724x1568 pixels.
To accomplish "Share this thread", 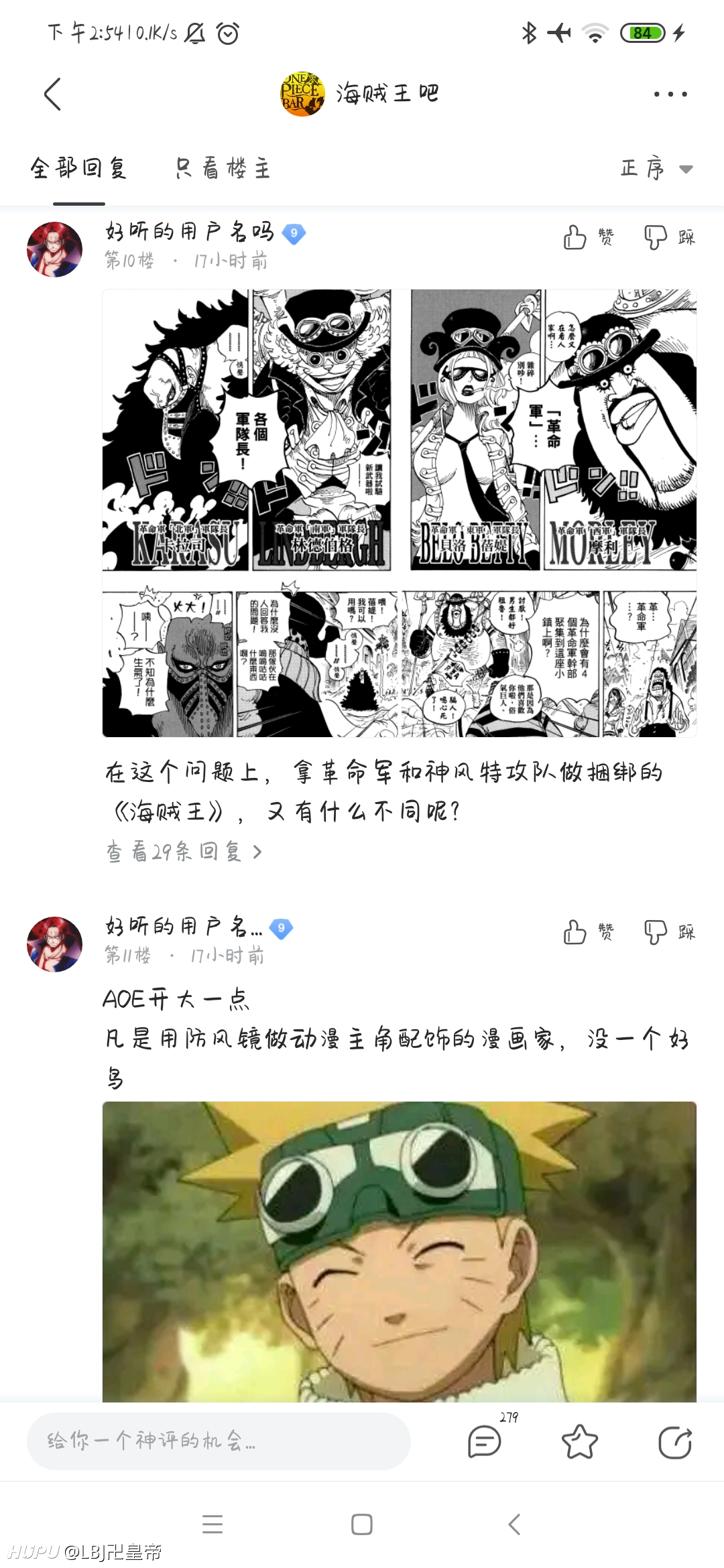I will click(675, 1441).
